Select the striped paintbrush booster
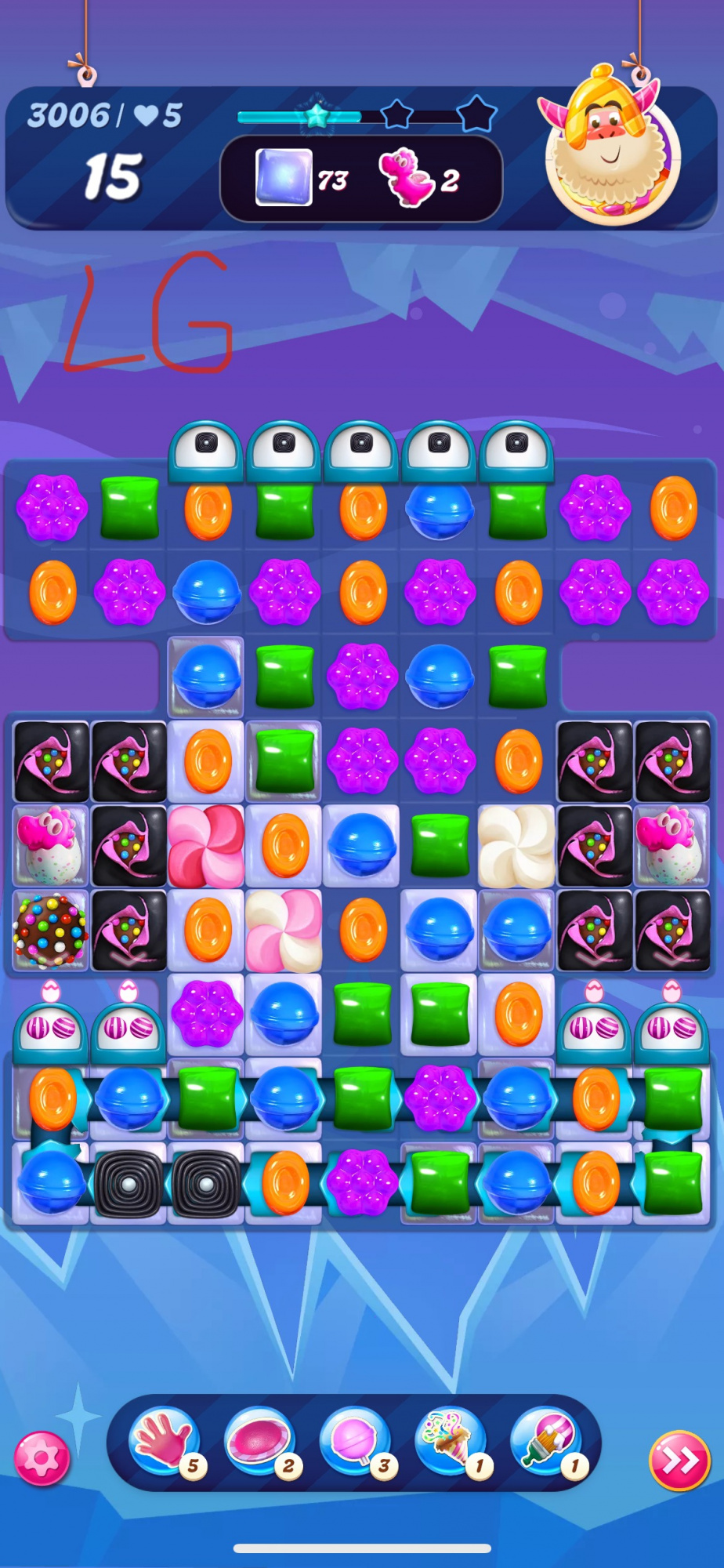The height and width of the screenshot is (1568, 724). click(x=545, y=1441)
